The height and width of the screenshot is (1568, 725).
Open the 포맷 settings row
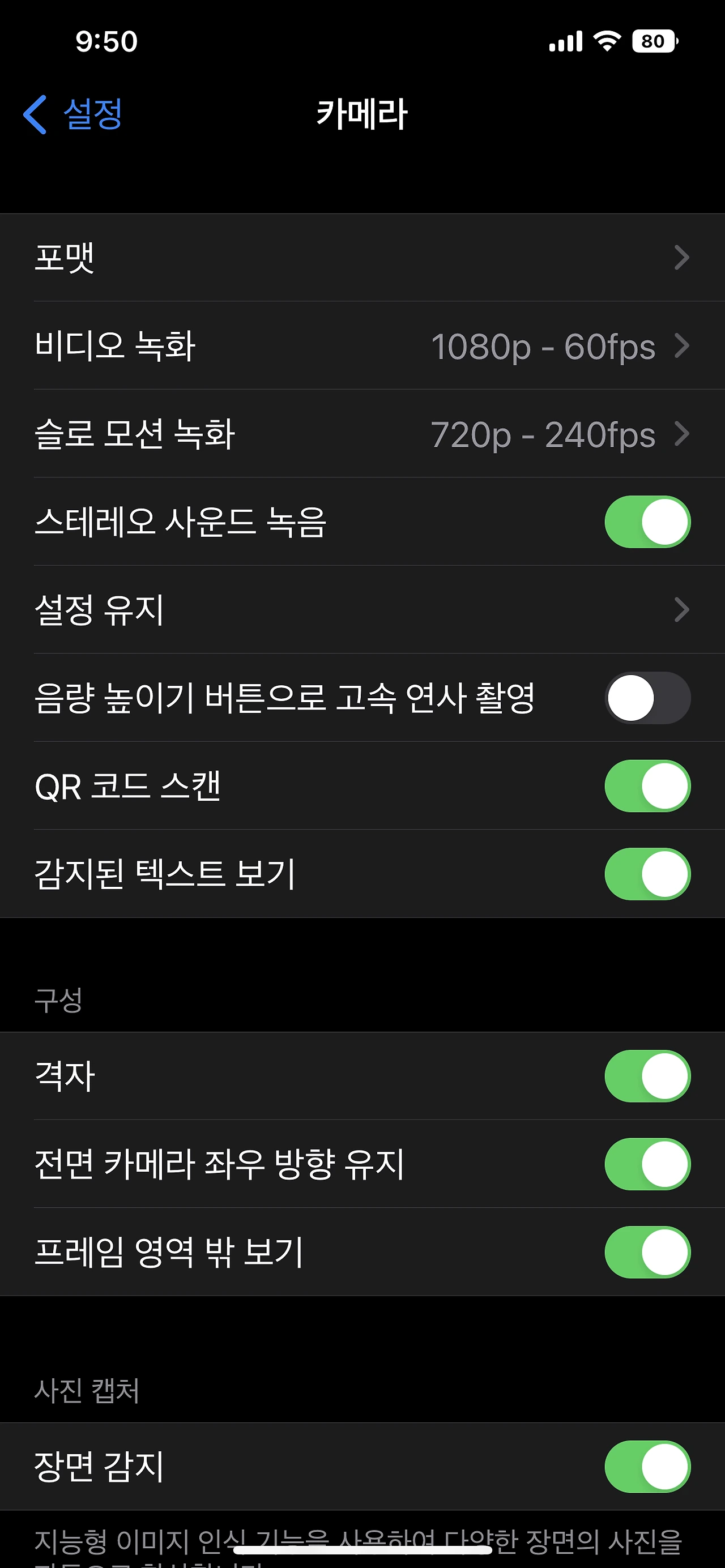point(362,258)
